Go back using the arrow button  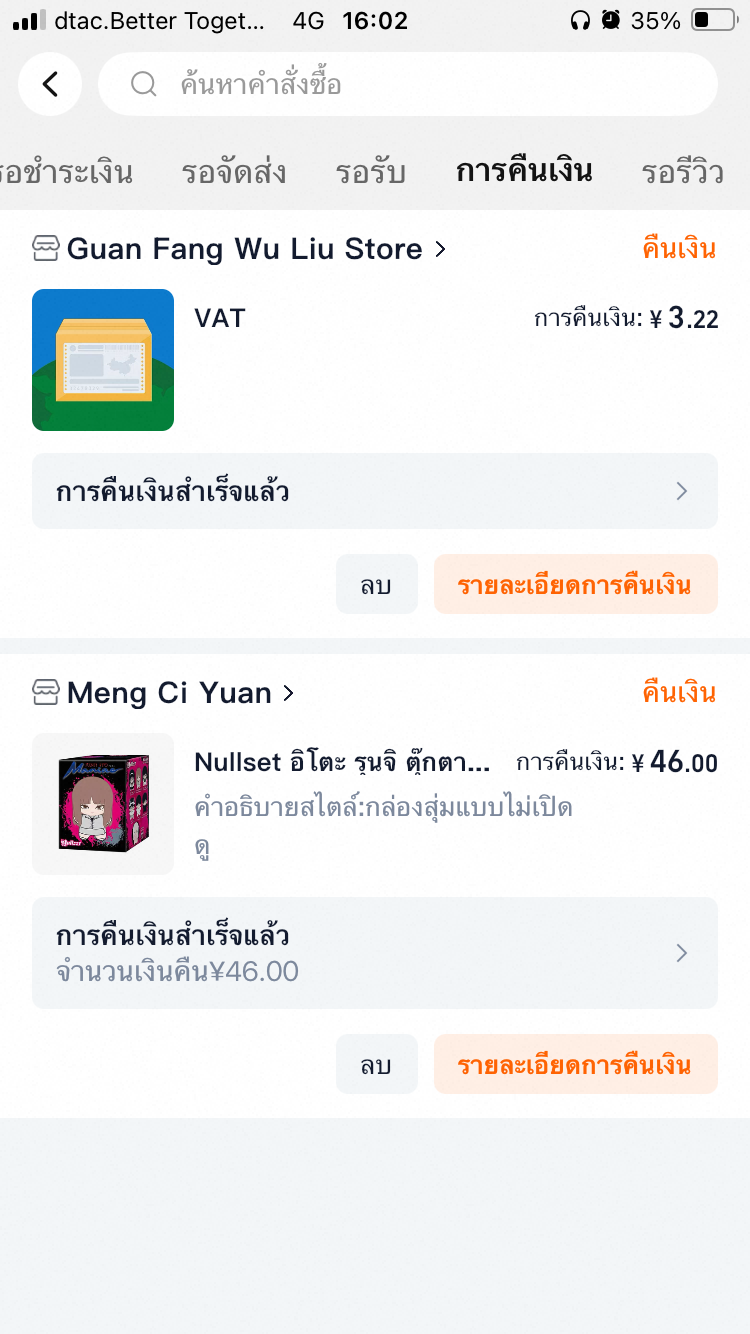(50, 84)
